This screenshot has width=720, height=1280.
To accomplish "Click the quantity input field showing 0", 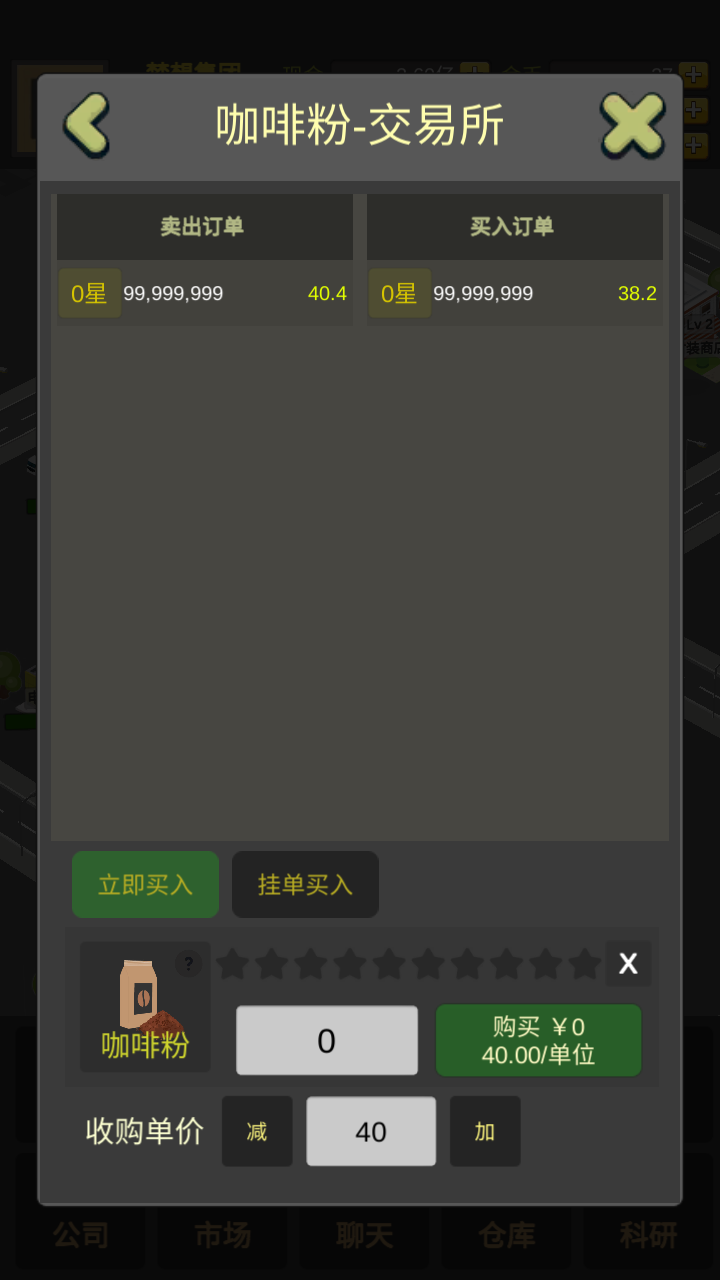I will [326, 1040].
